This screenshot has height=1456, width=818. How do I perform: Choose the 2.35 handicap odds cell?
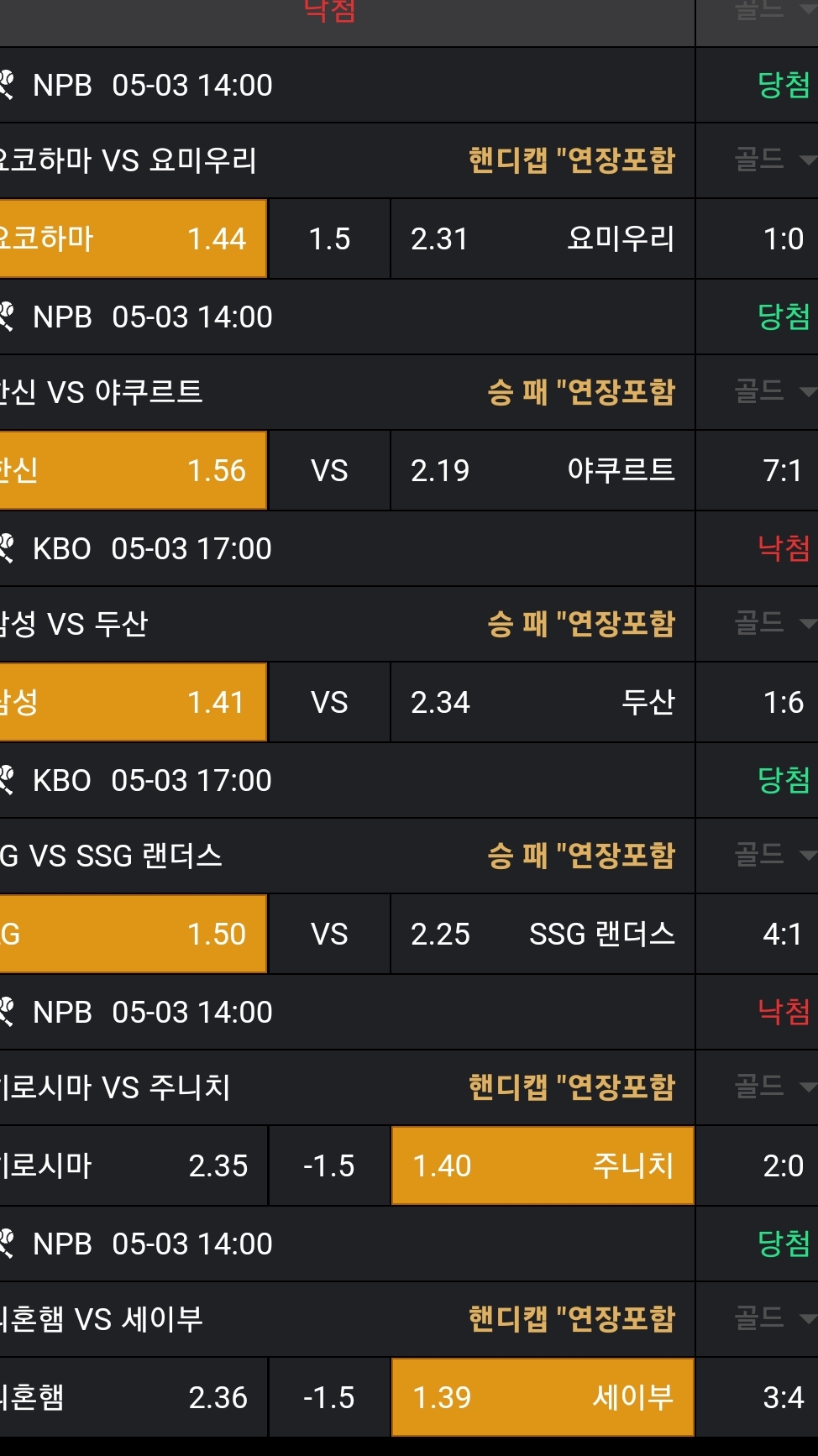pos(133,1165)
